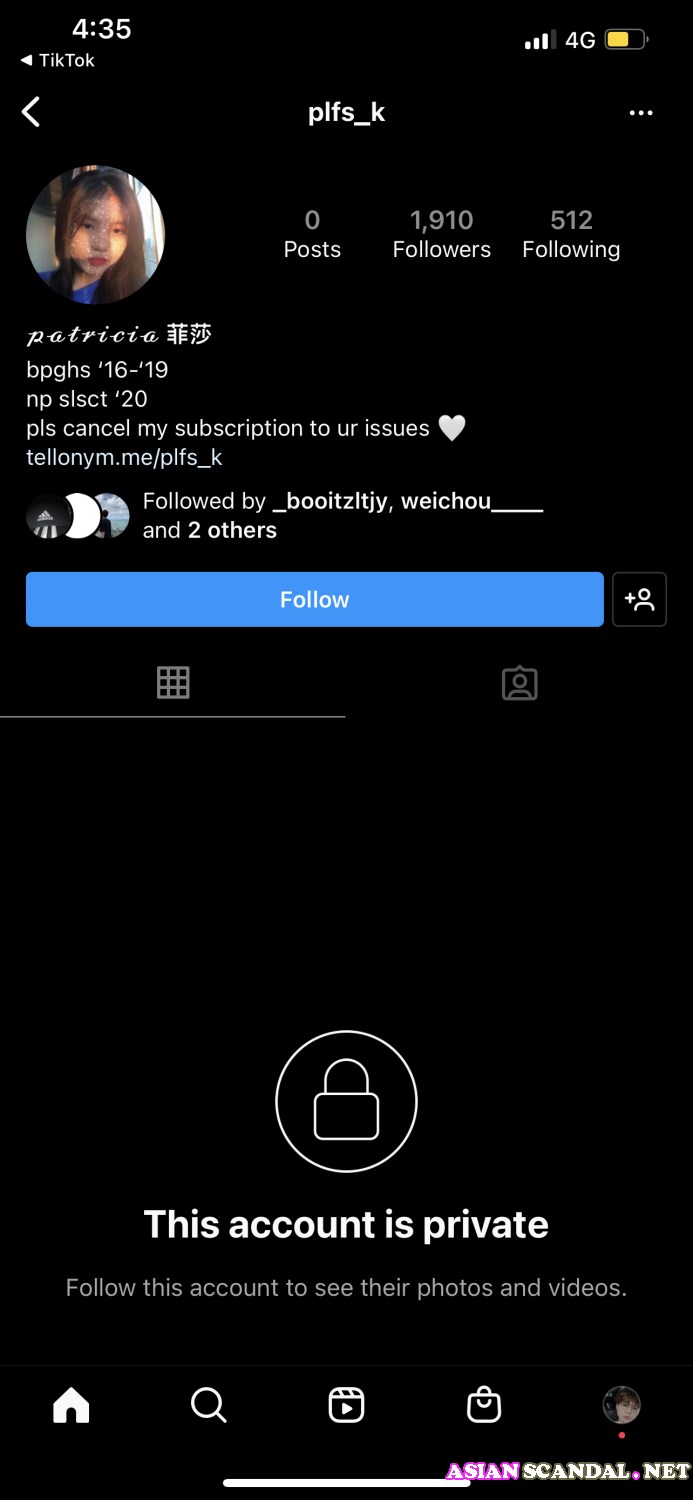Go back using the top-left arrow
The image size is (693, 1500).
(32, 112)
